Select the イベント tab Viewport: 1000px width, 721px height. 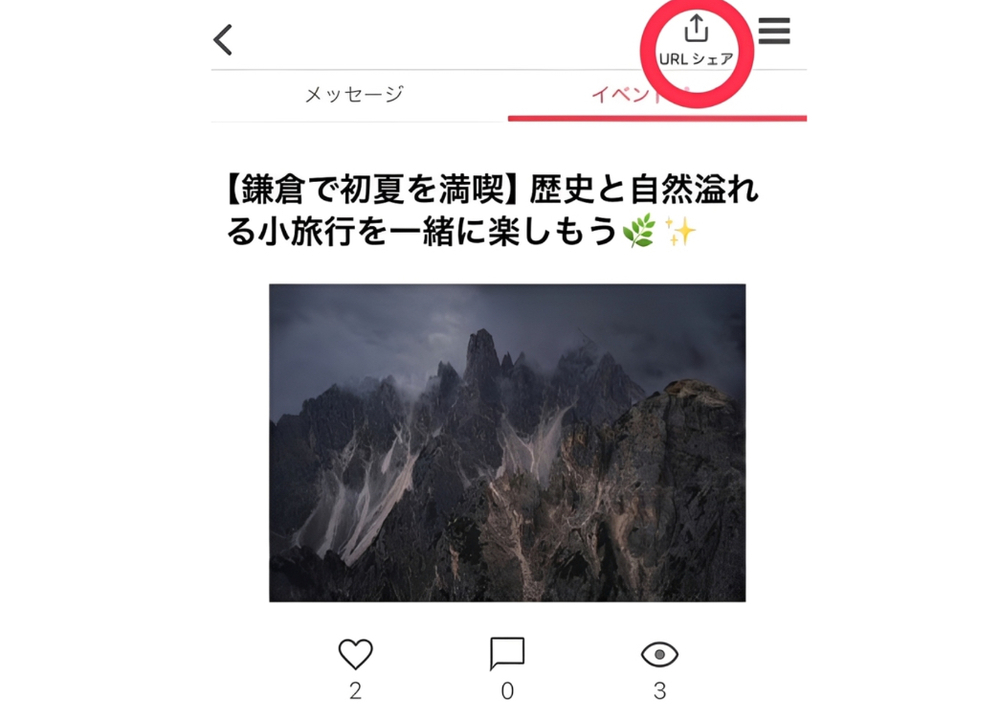pos(625,96)
